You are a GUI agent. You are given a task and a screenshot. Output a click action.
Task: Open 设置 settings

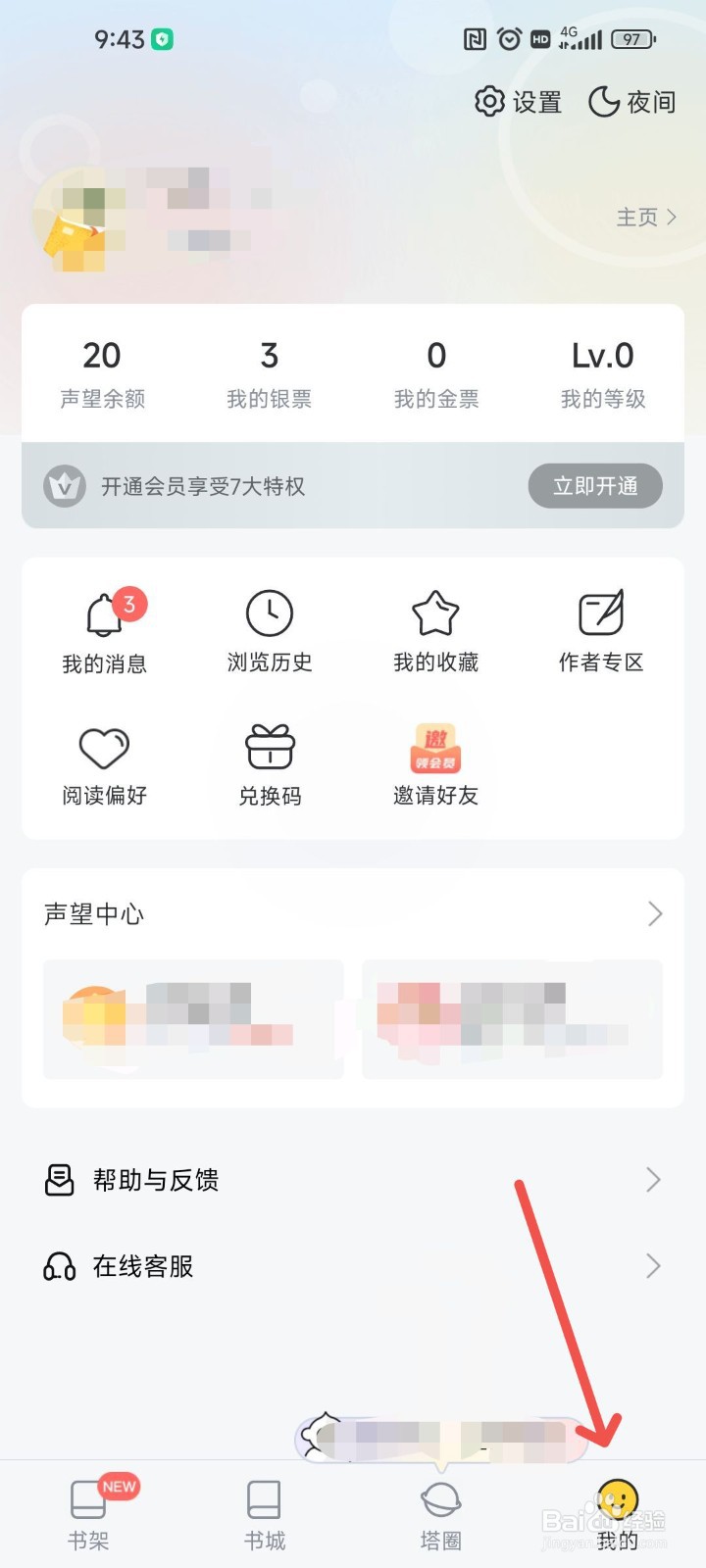[x=517, y=102]
